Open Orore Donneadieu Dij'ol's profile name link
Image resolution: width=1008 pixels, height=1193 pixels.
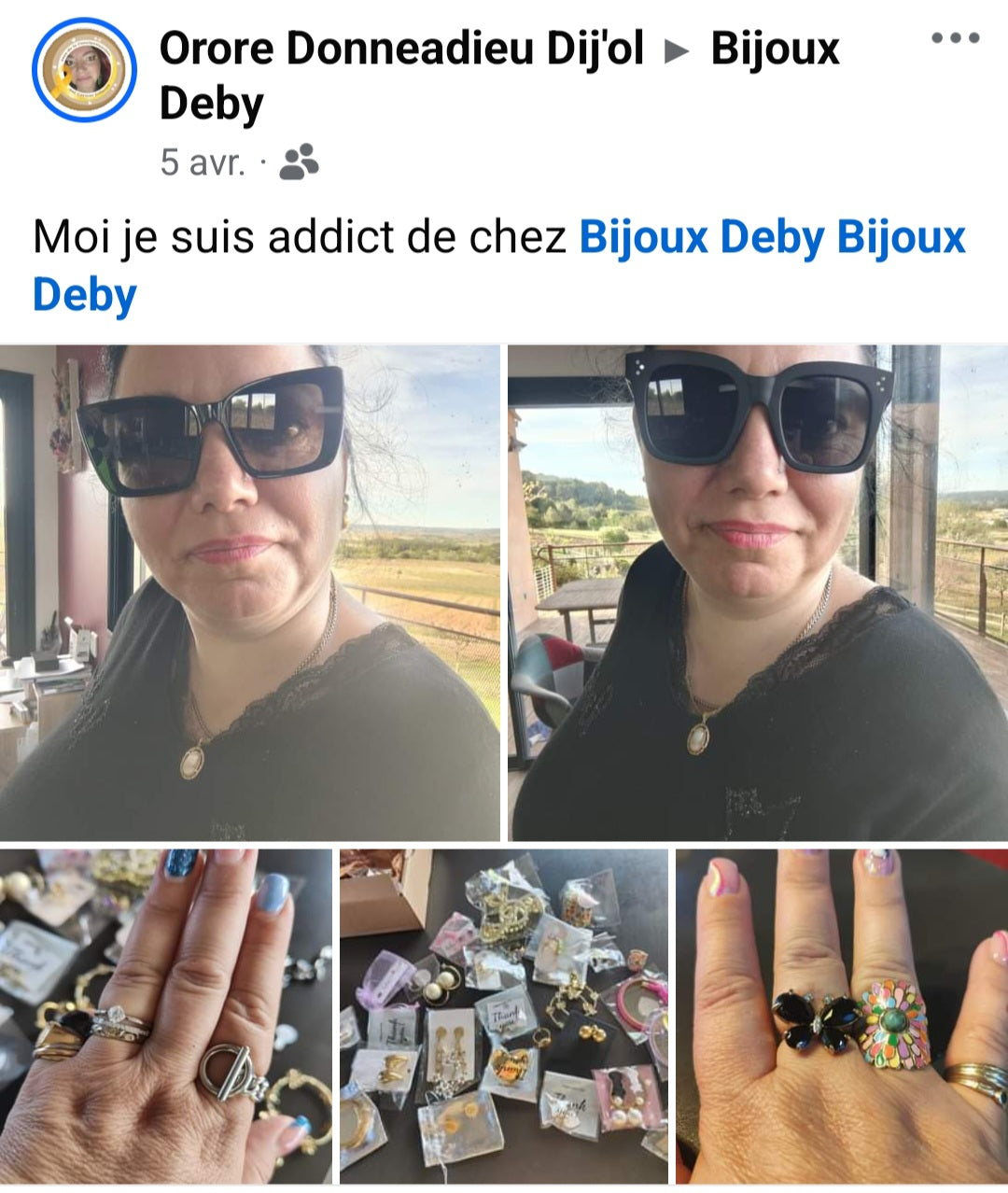tap(401, 49)
